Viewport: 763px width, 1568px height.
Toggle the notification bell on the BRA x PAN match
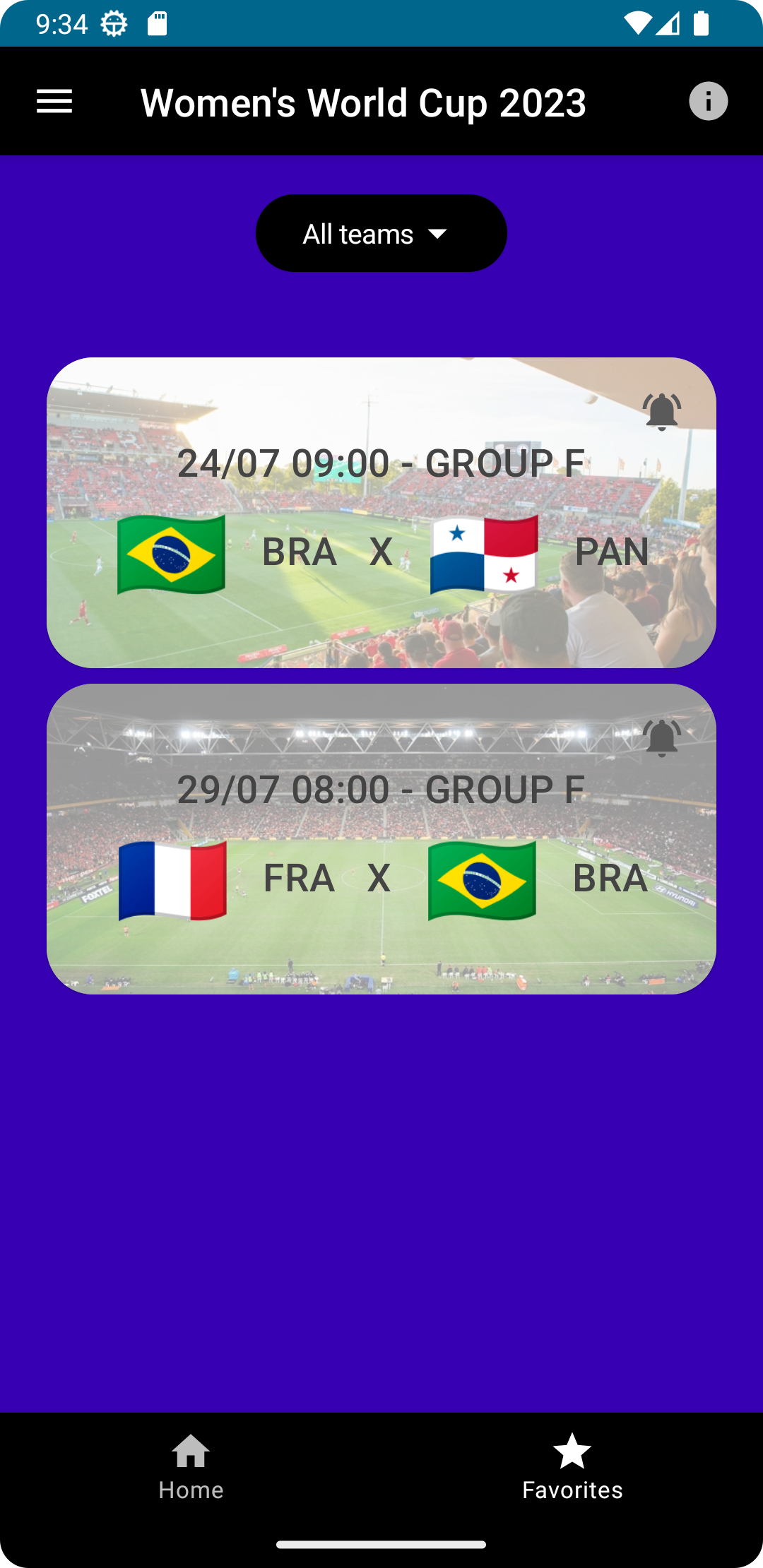pyautogui.click(x=661, y=412)
